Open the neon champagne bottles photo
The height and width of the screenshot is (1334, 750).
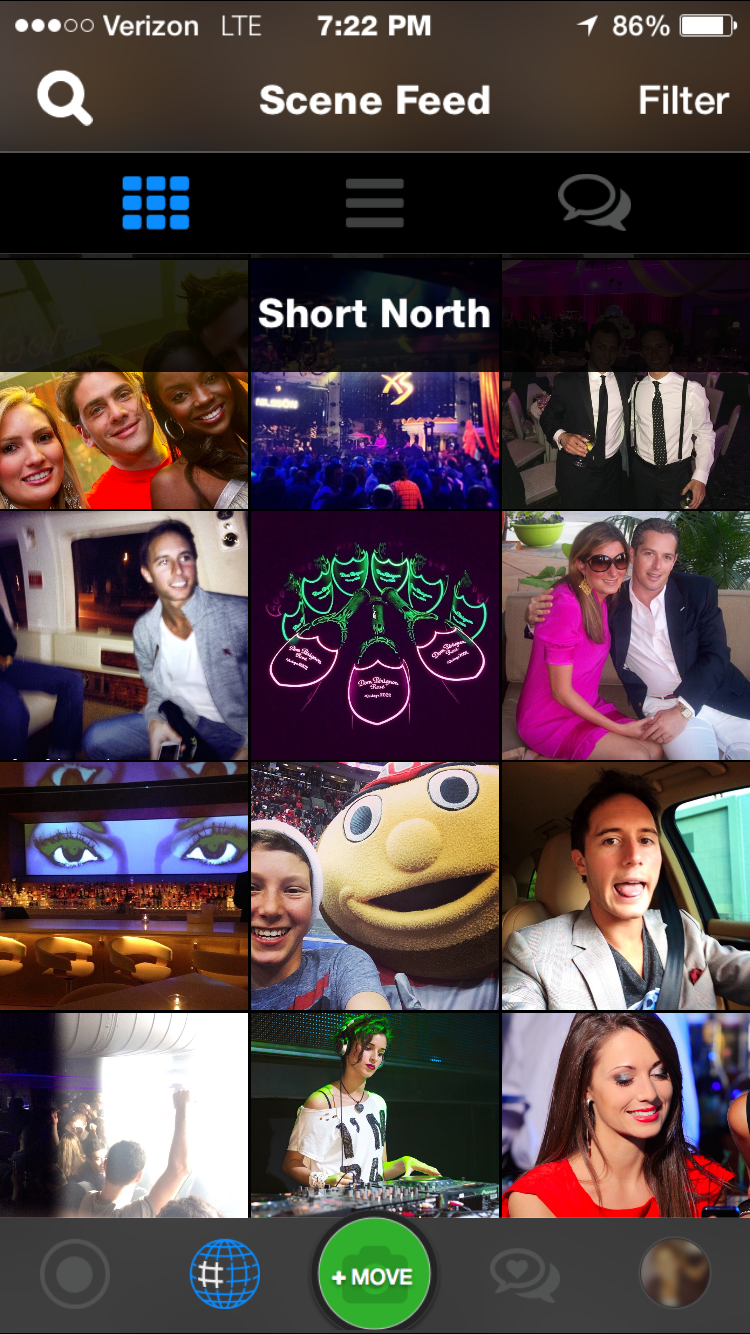click(x=375, y=636)
